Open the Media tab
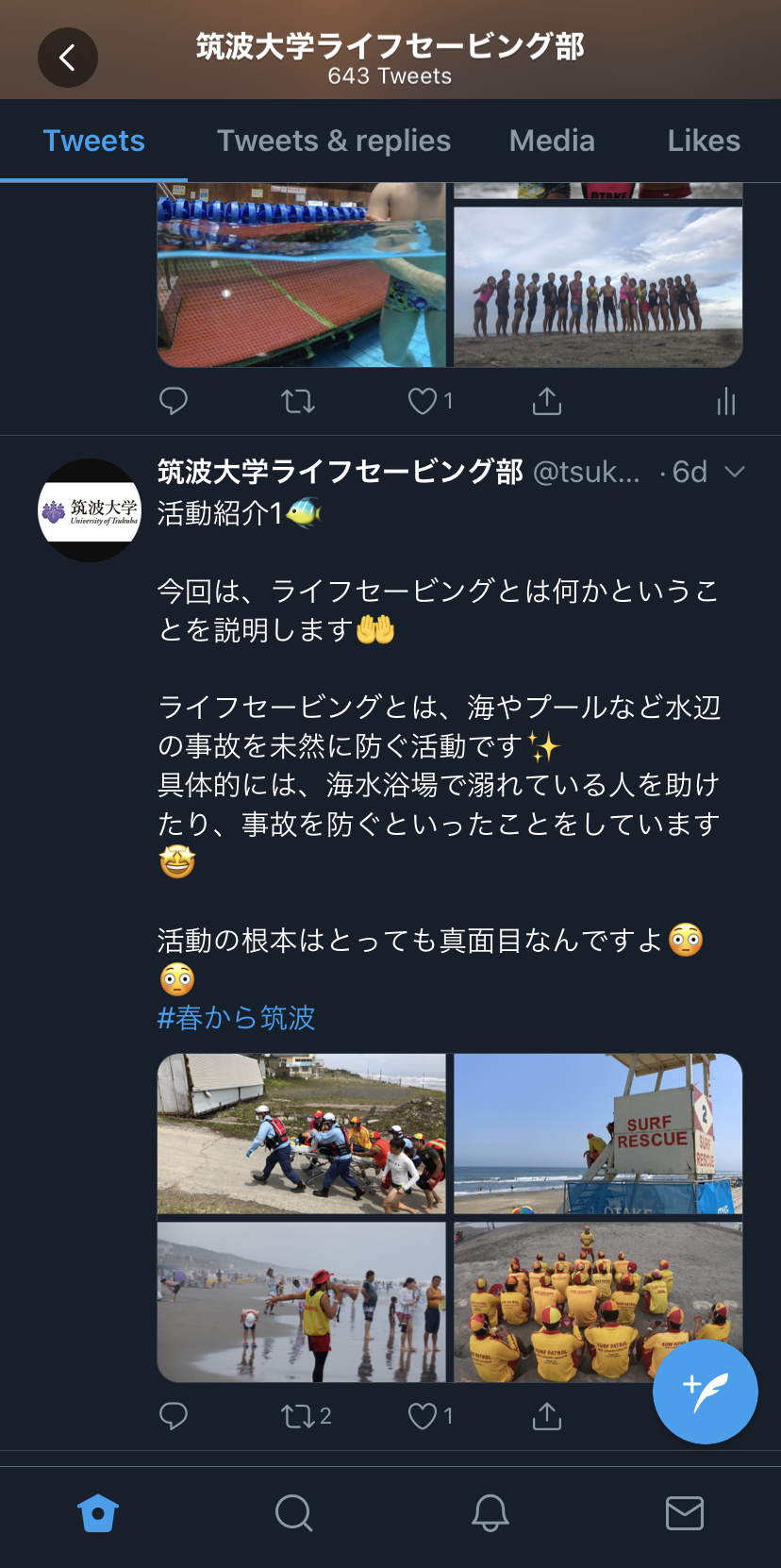The height and width of the screenshot is (1568, 781). 552,141
